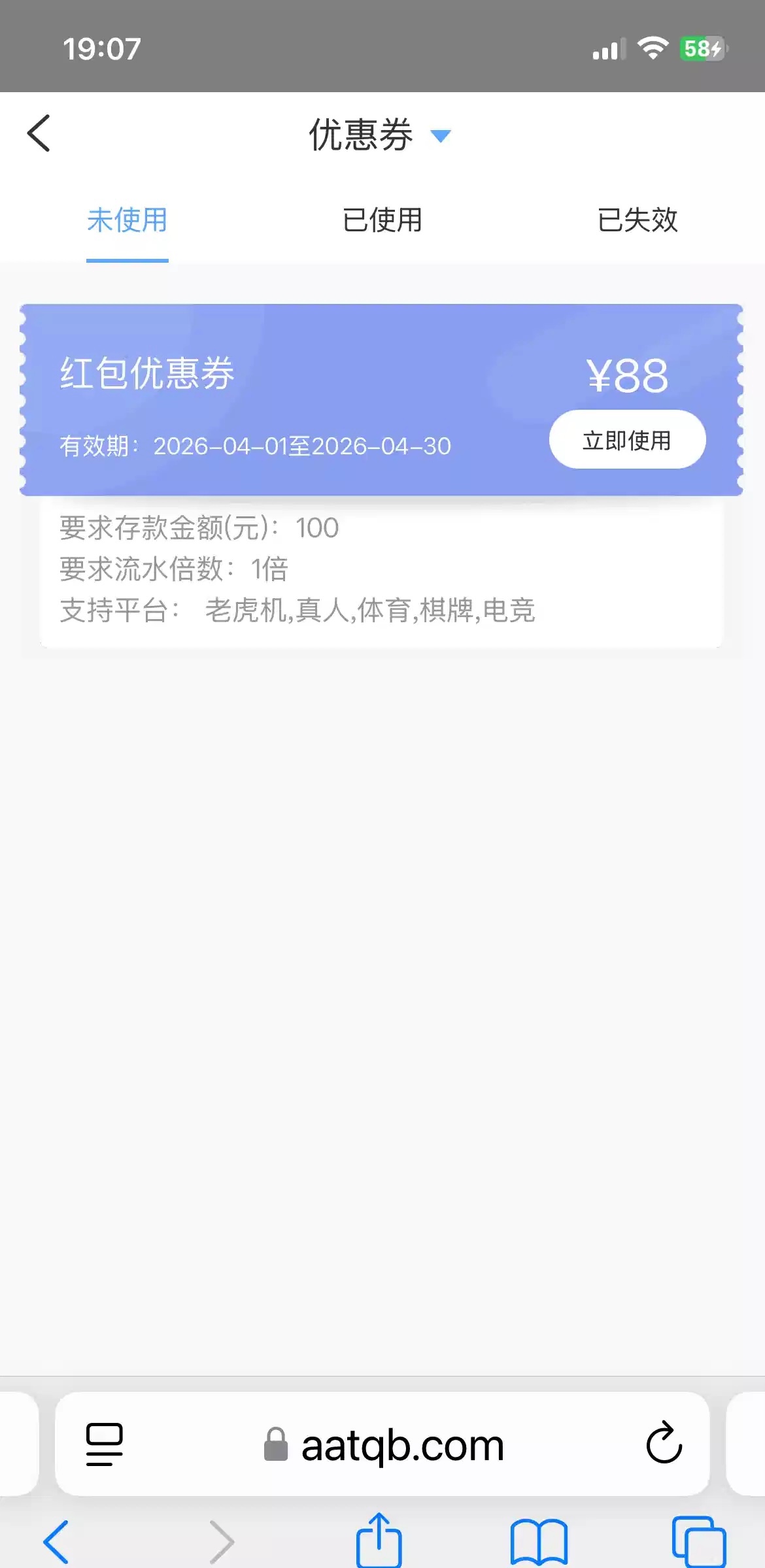The width and height of the screenshot is (765, 1568).
Task: Share this page from Safari toolbar
Action: [x=379, y=1541]
